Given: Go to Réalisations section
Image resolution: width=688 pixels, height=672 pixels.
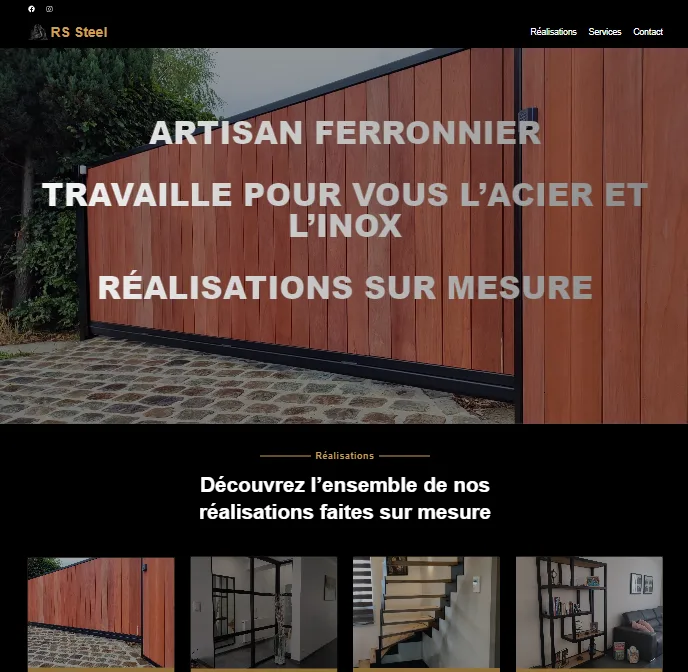Looking at the screenshot, I should [553, 32].
